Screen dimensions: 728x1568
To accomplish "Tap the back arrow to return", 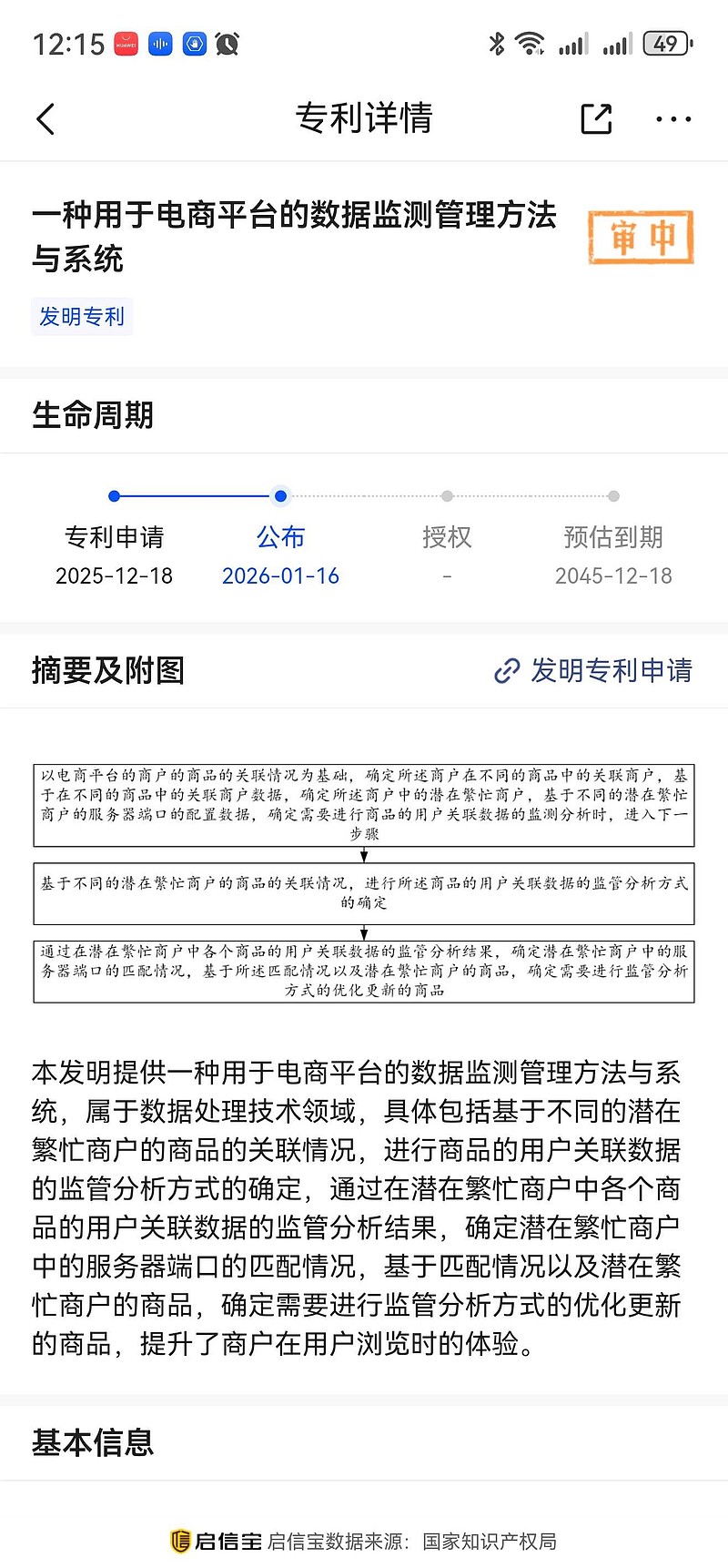I will [45, 118].
